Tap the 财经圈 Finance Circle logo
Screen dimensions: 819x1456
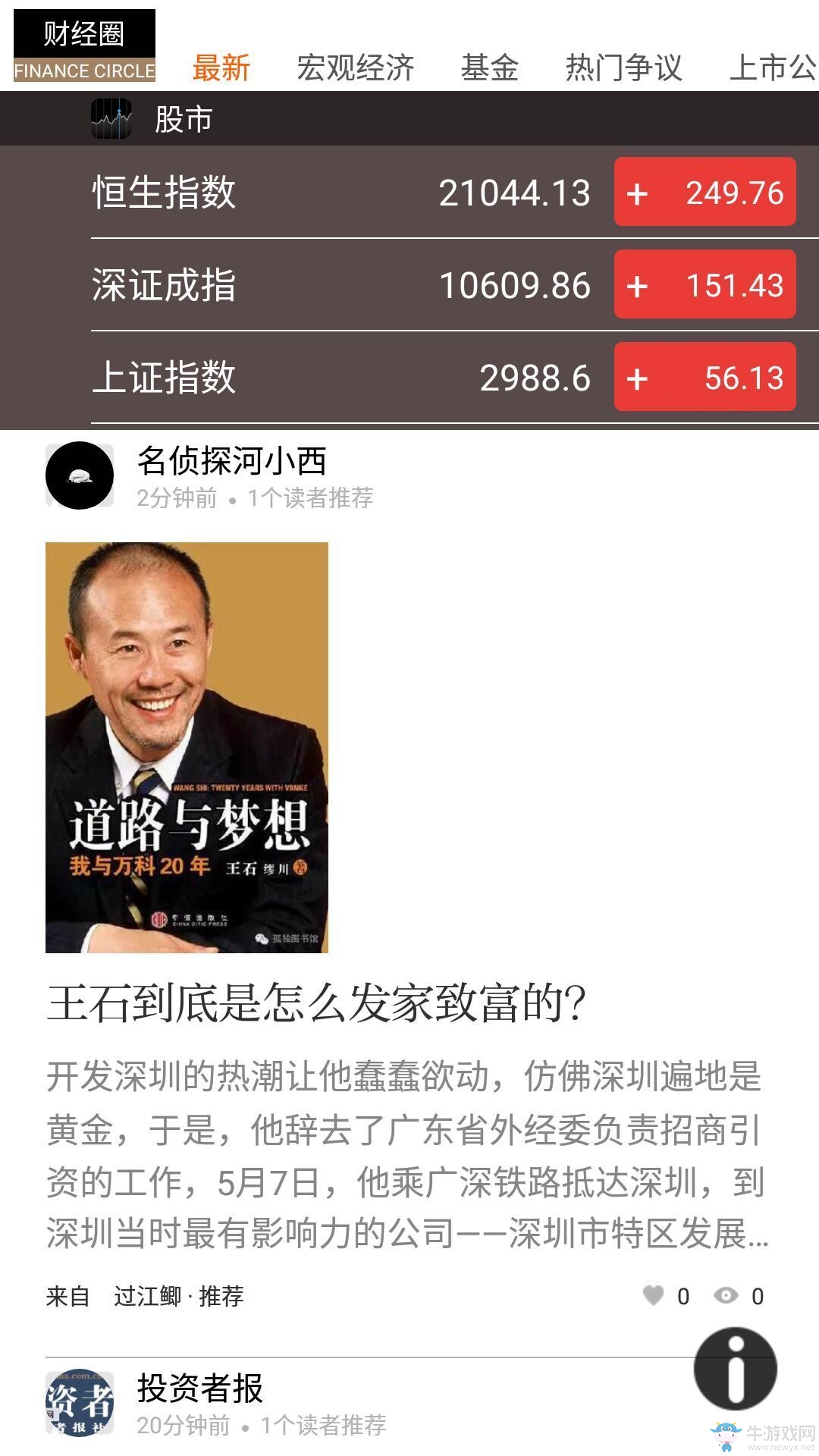84,46
